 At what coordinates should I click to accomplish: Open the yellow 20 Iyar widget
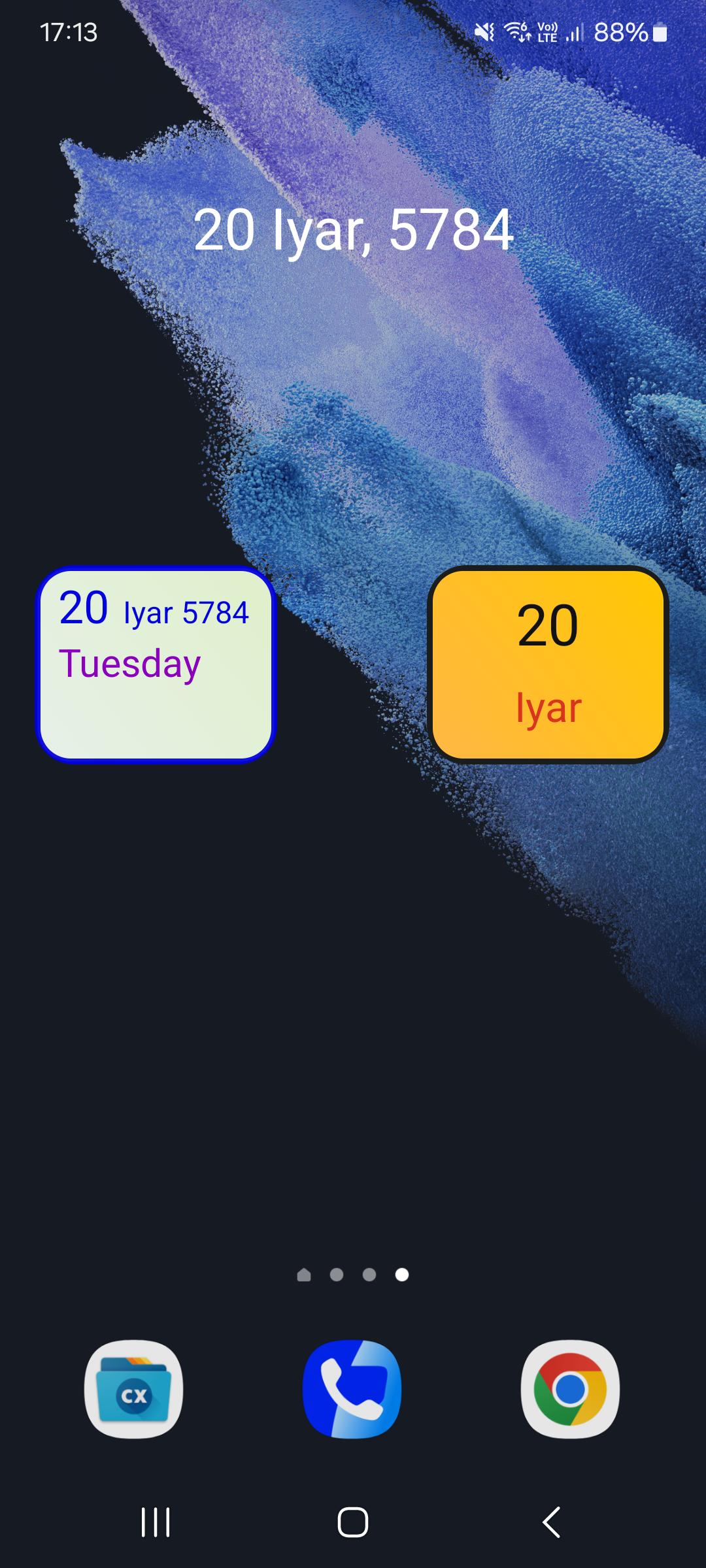(x=548, y=664)
